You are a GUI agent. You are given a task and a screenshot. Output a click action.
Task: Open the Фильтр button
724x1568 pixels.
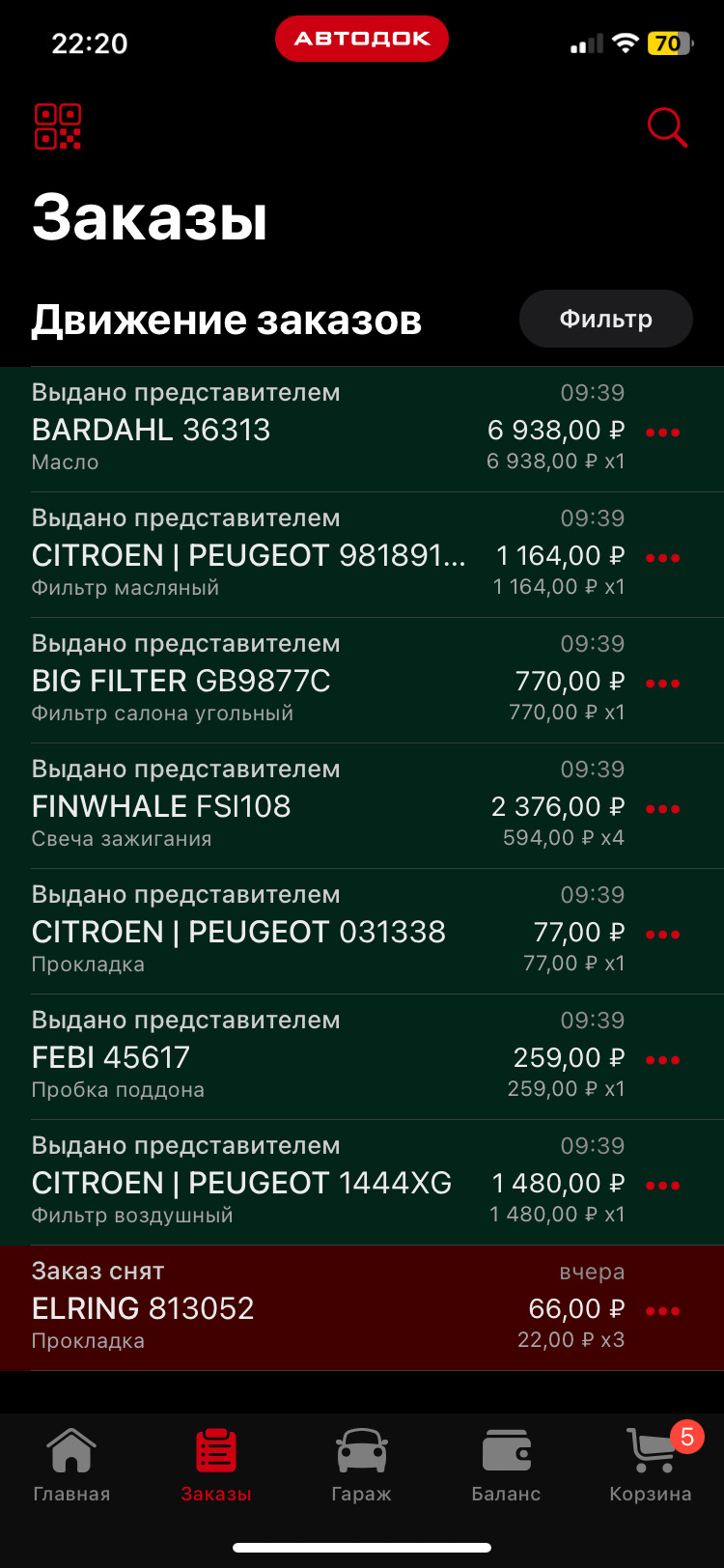coord(605,319)
